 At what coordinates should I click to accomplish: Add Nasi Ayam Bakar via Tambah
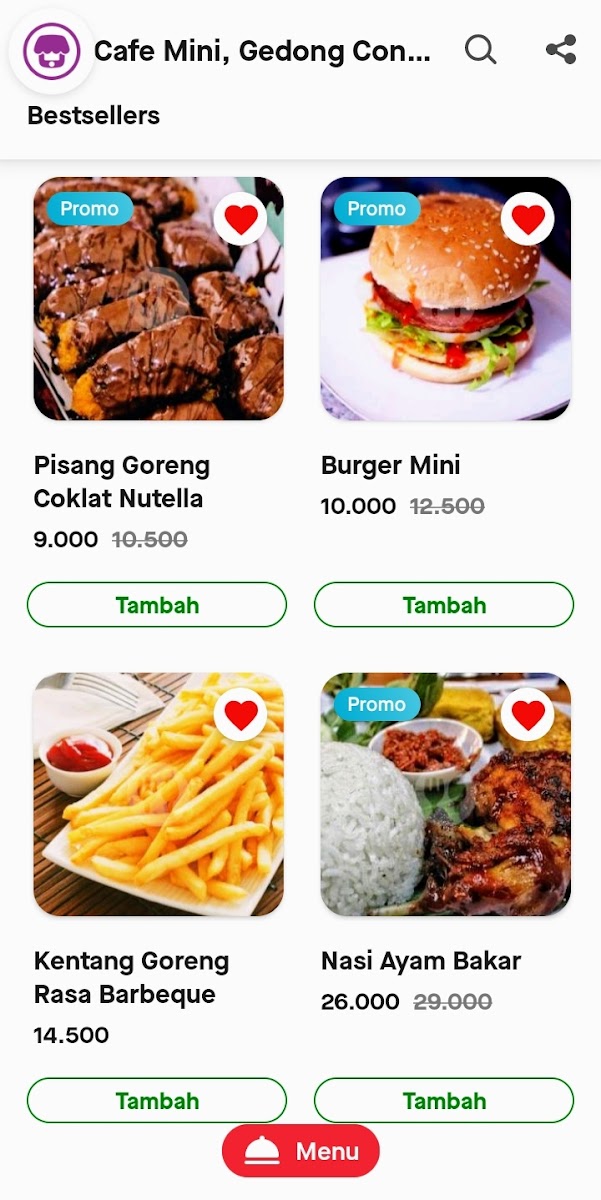444,1101
